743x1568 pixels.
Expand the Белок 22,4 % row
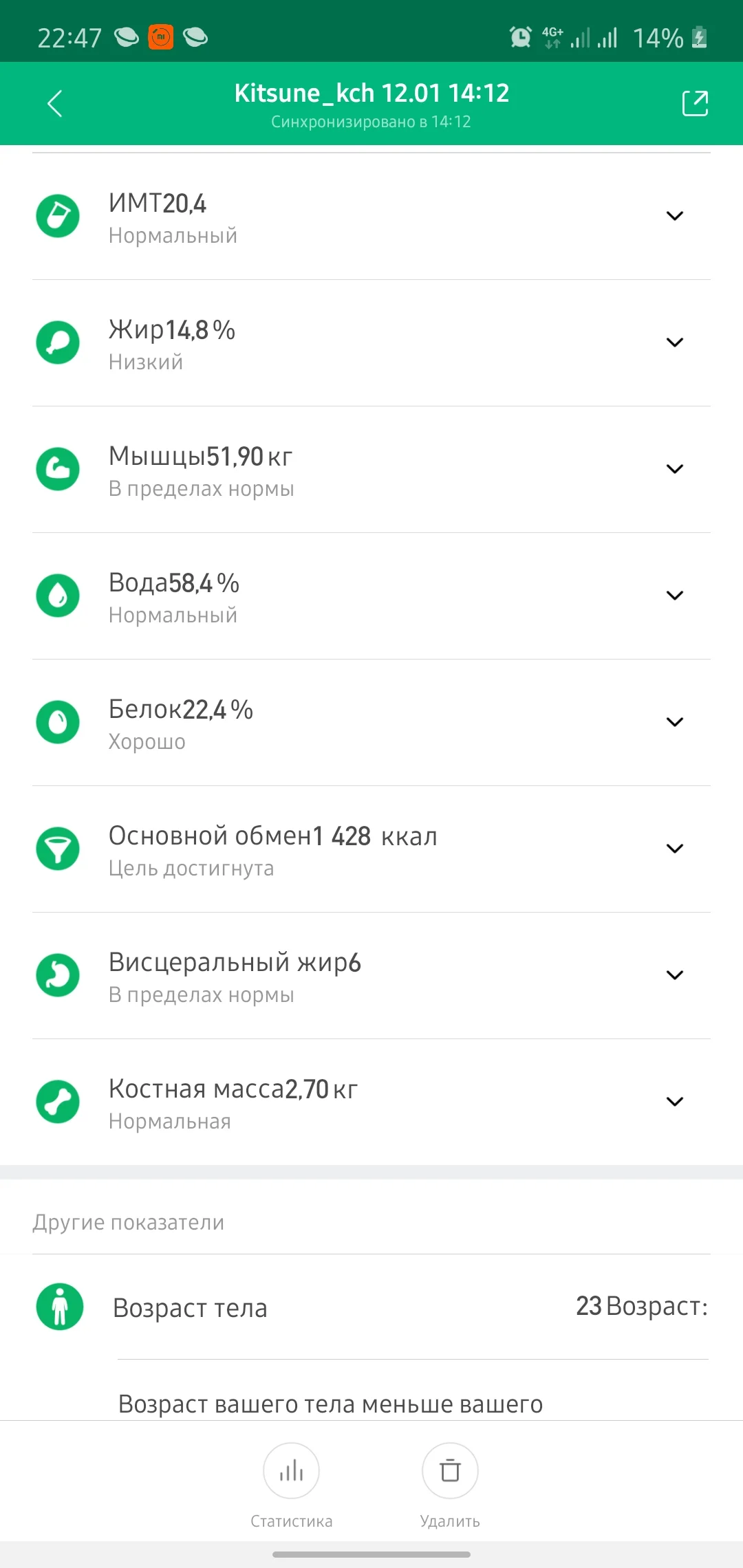[x=674, y=722]
